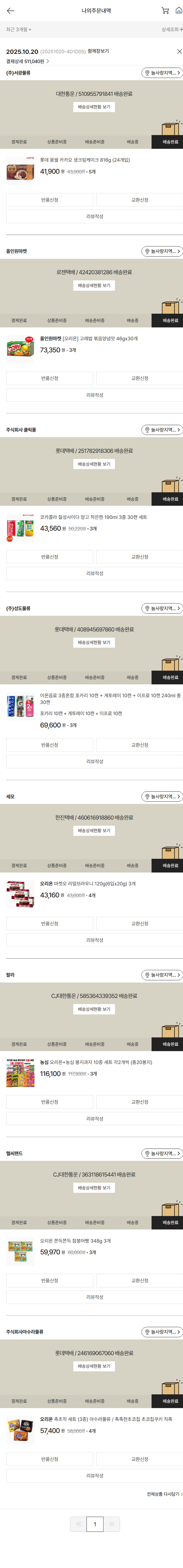Open 늘사랑지역 button beside 헬씨랜드
Image resolution: width=183 pixels, height=1568 pixels.
tap(162, 1154)
